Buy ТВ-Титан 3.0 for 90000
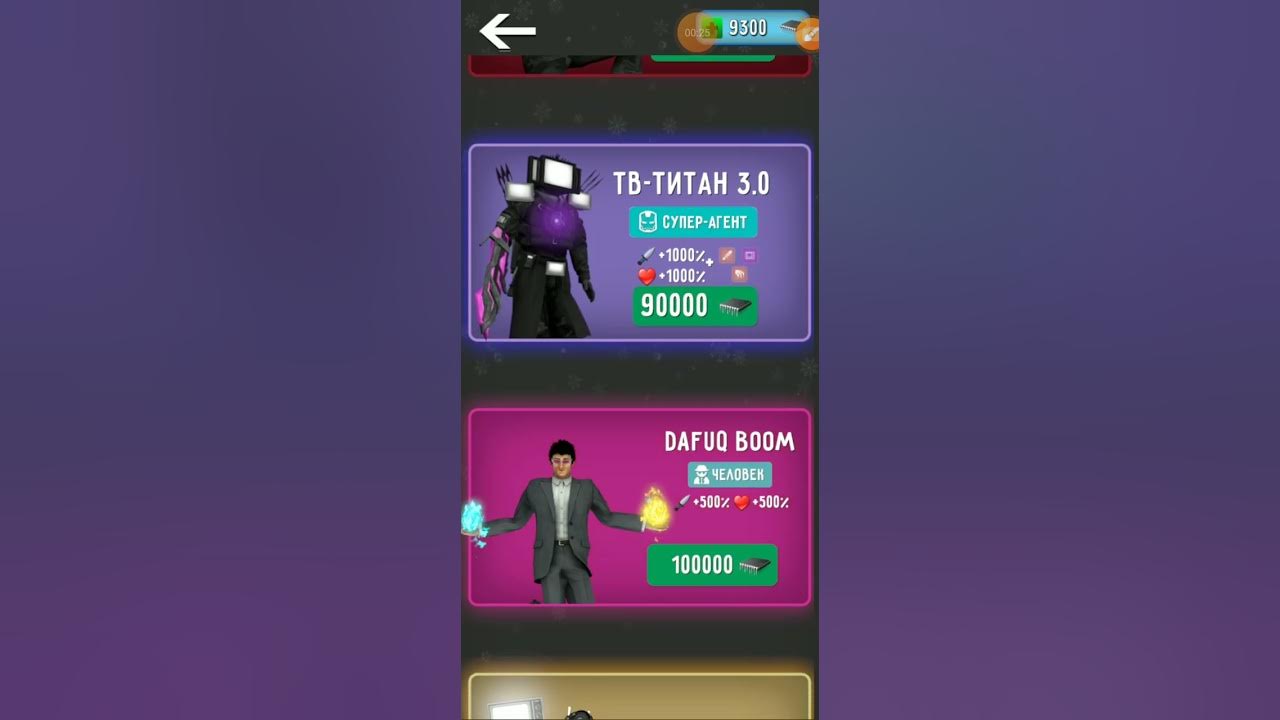Viewport: 1280px width, 720px height. click(695, 306)
